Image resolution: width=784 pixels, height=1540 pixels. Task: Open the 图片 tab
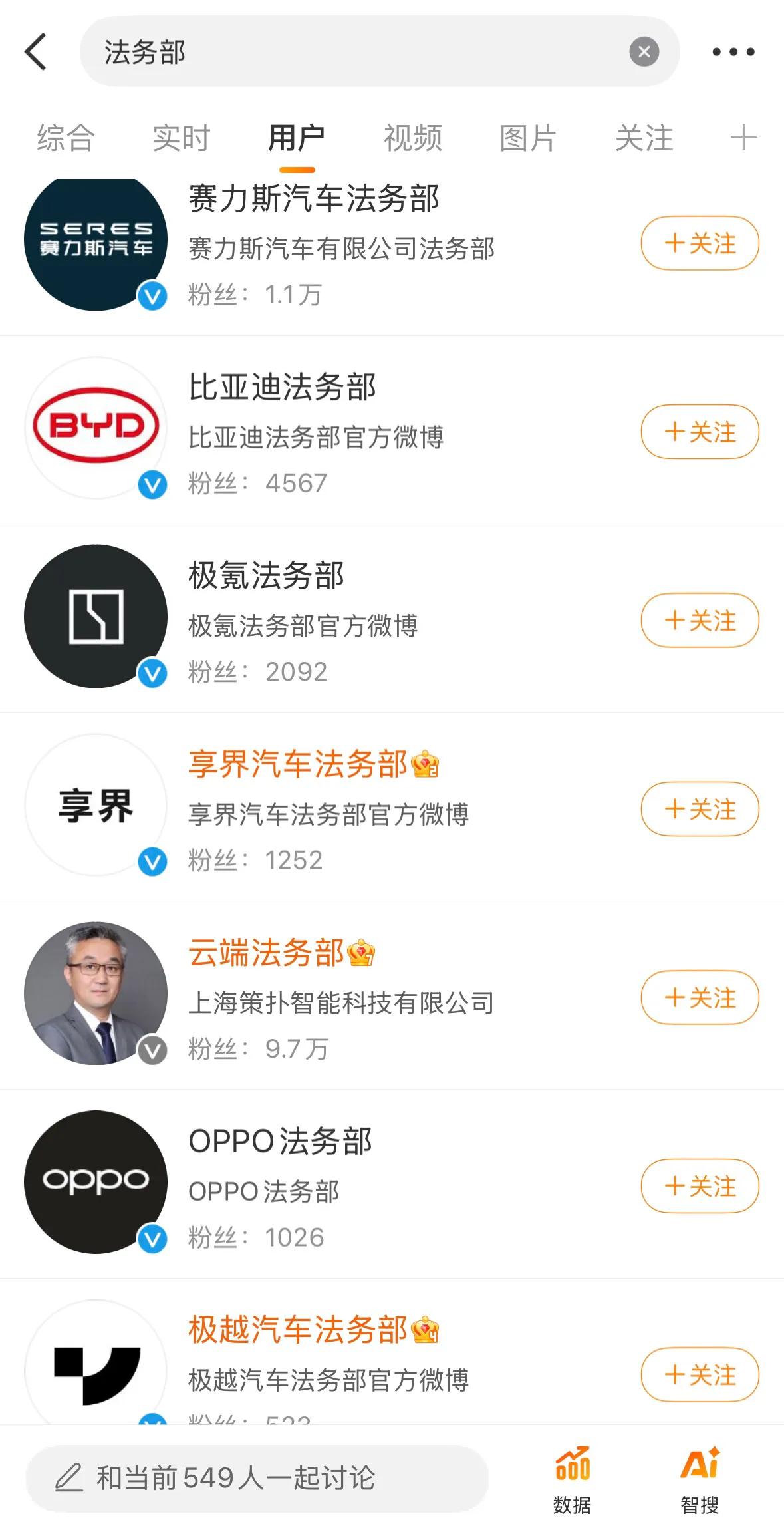528,138
